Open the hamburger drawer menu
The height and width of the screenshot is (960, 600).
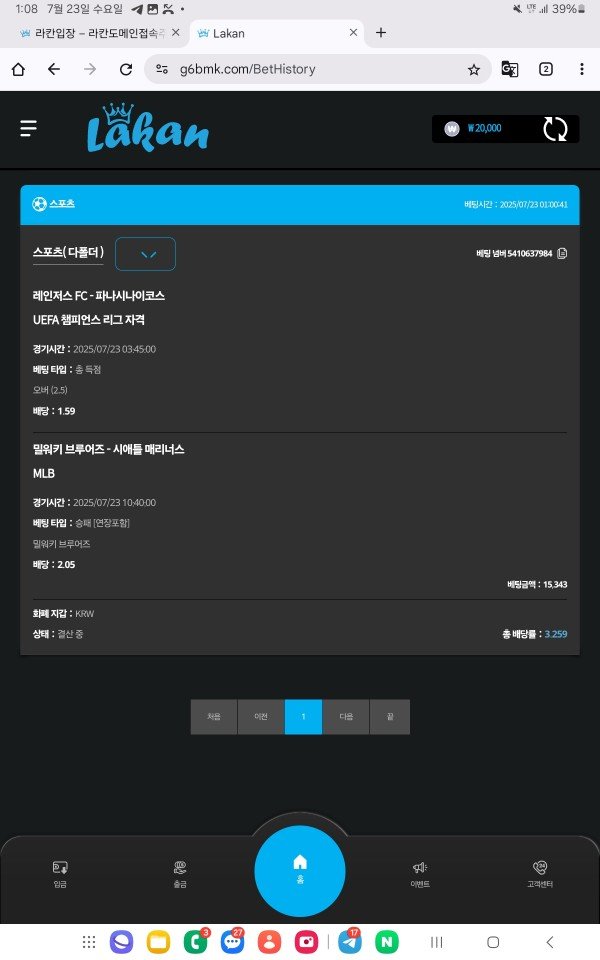[x=28, y=128]
